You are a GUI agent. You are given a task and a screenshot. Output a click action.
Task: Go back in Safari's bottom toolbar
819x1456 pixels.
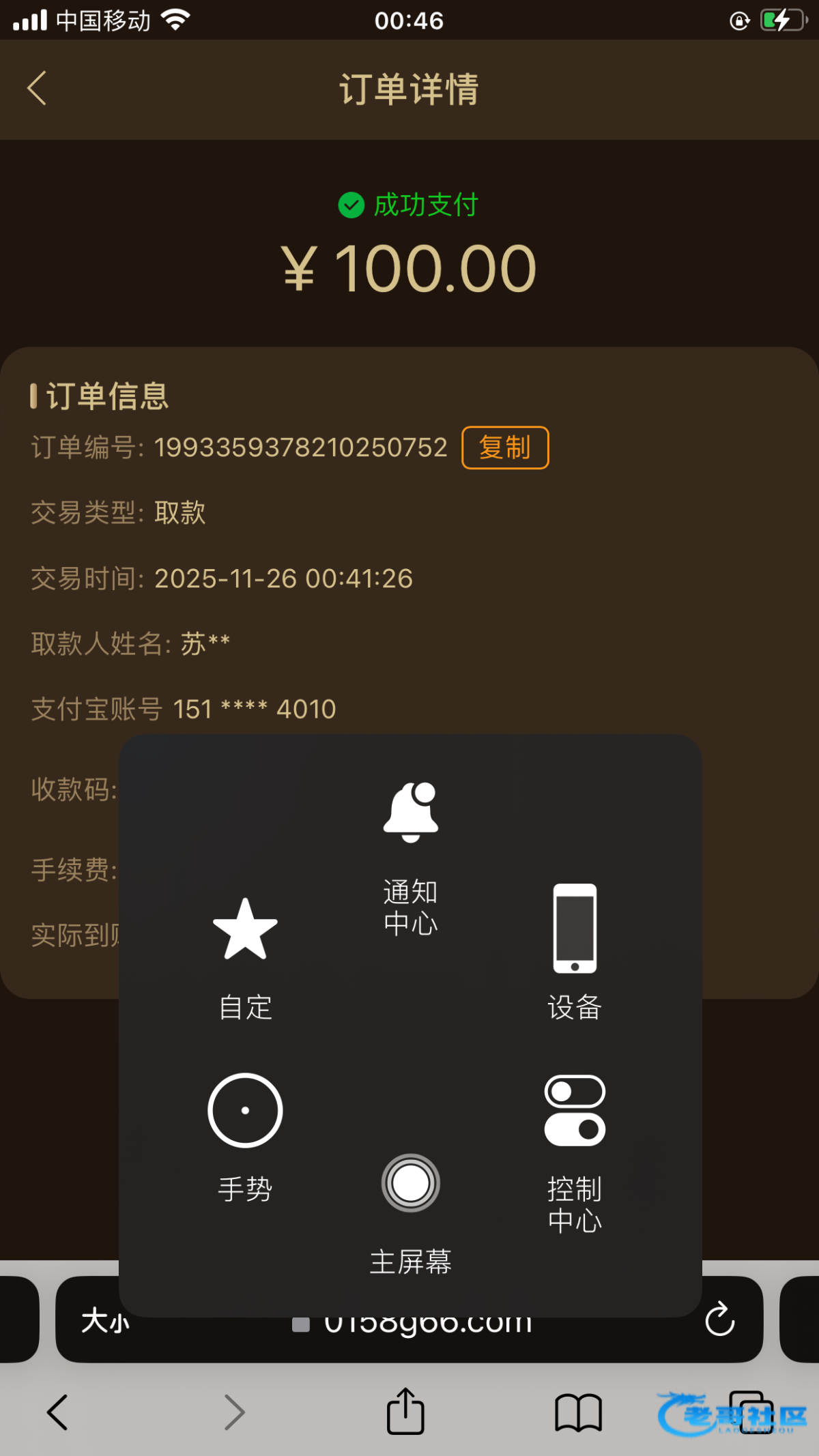click(x=57, y=1412)
